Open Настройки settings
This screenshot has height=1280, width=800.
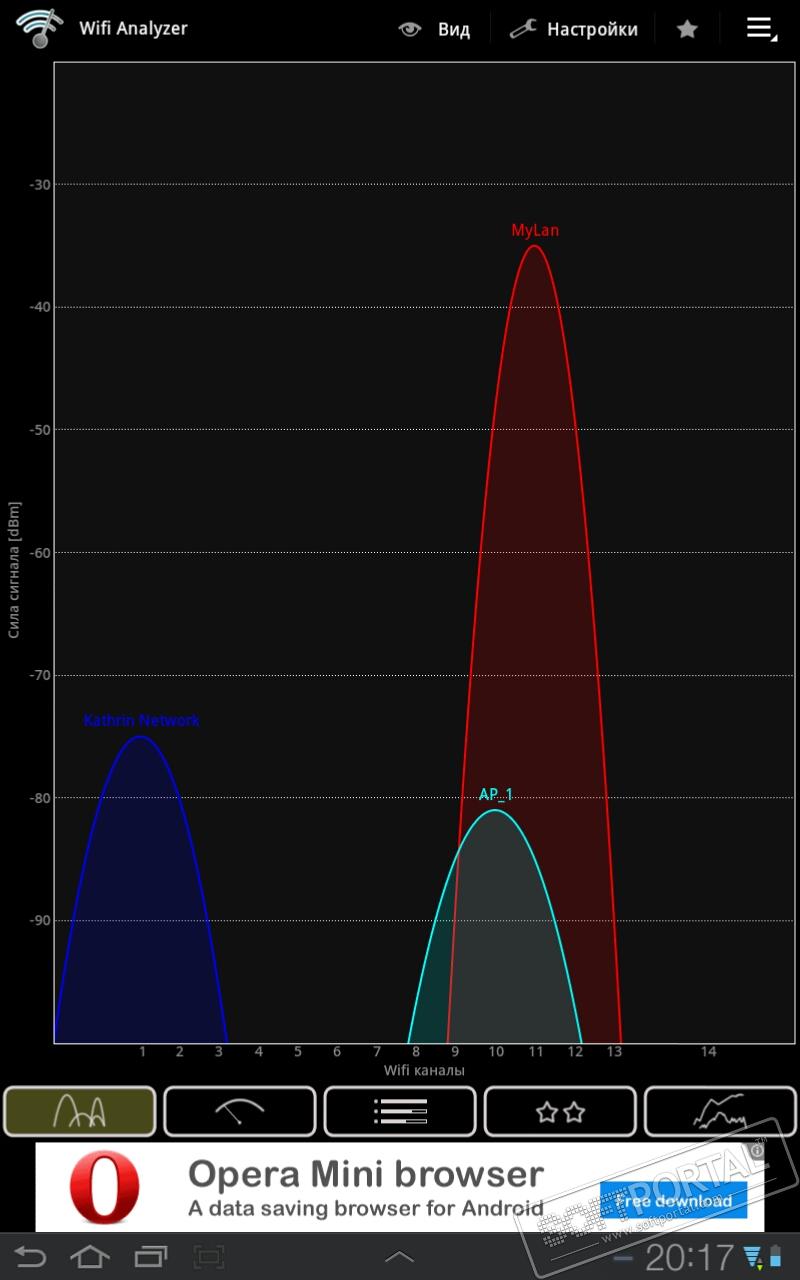click(x=574, y=29)
